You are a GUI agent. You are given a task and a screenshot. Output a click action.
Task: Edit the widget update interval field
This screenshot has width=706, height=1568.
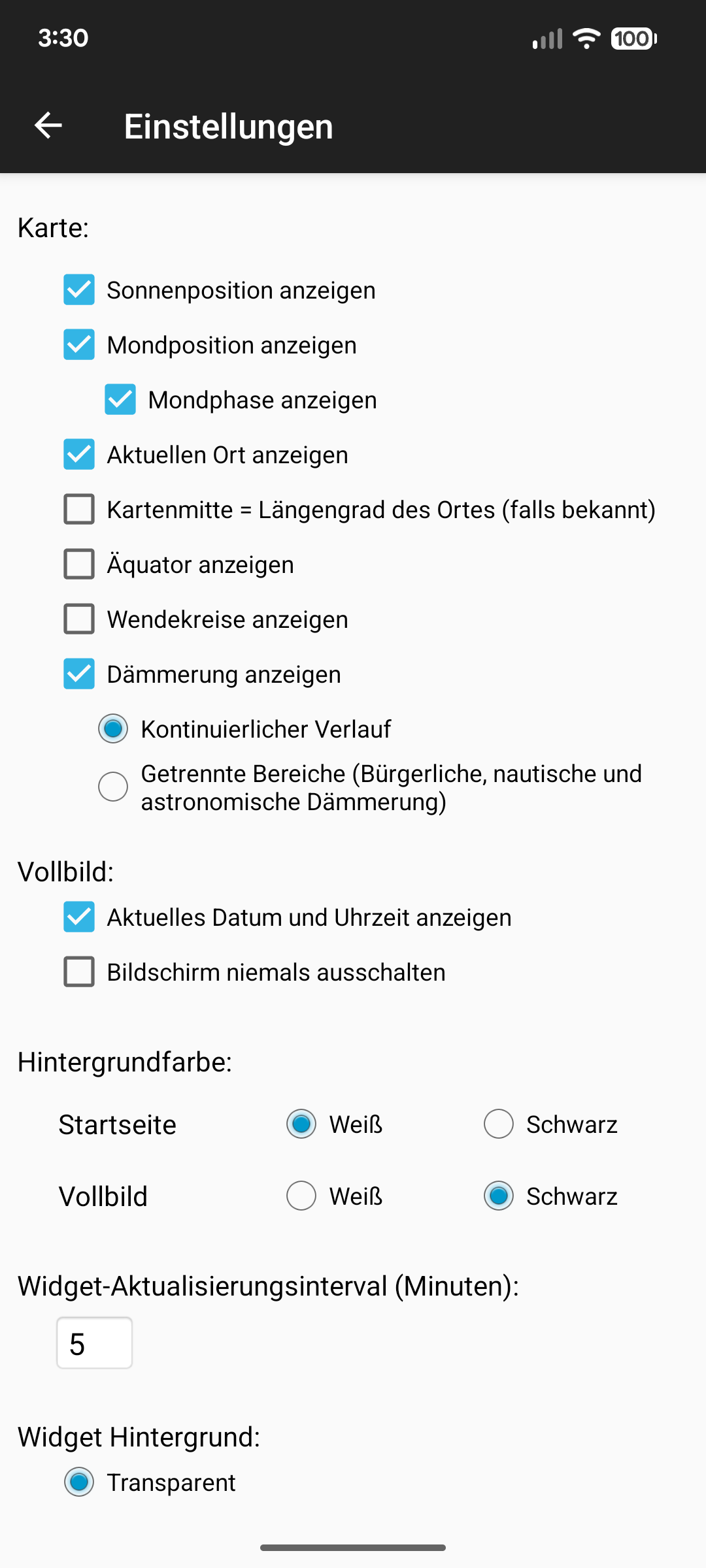click(95, 1343)
